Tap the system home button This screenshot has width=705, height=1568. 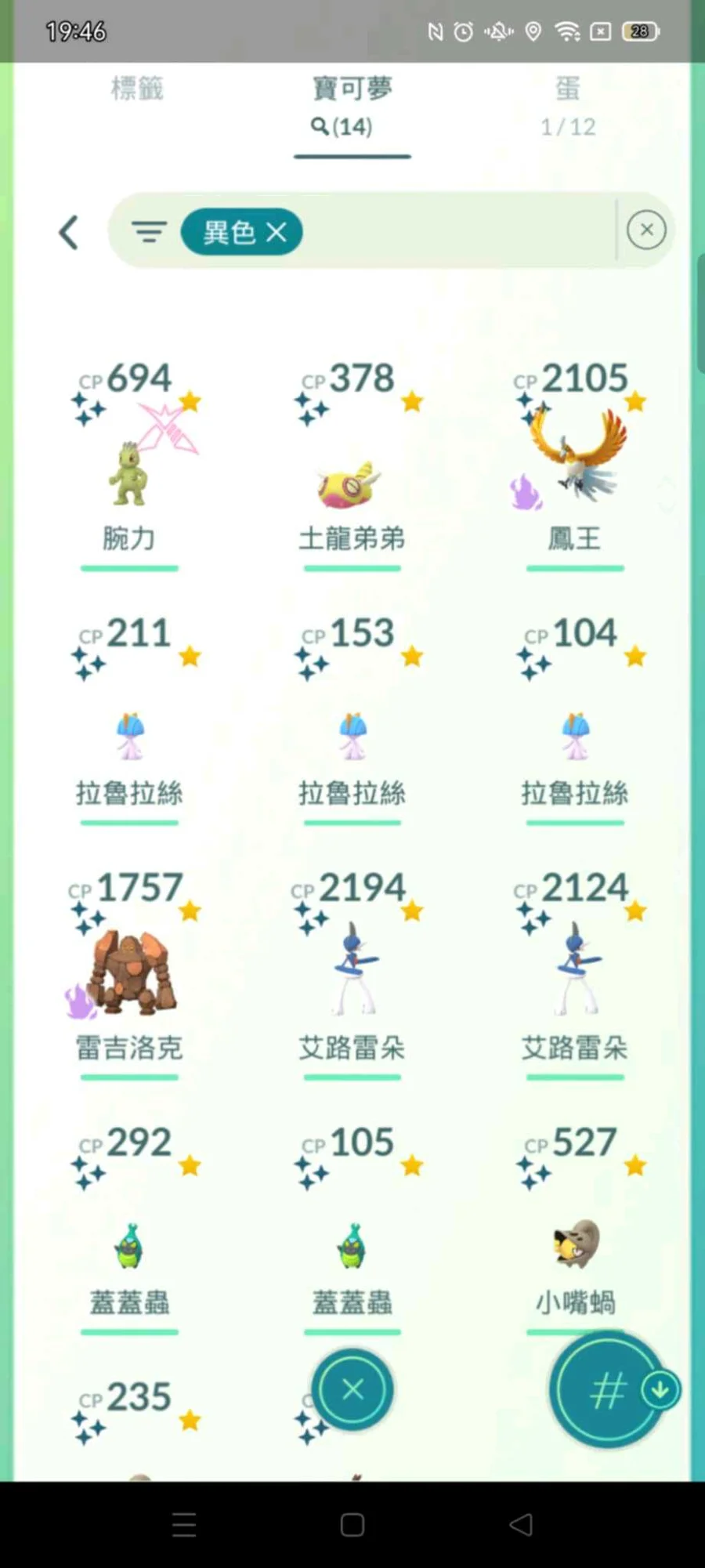click(x=352, y=1525)
